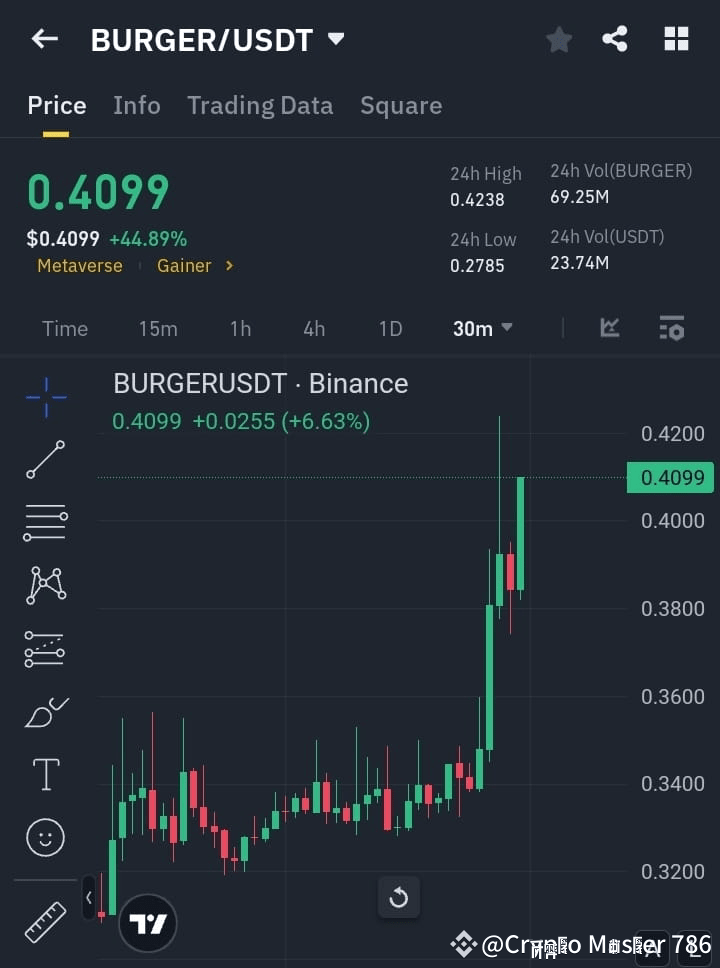
Task: Select the XABCD pattern tool
Action: pos(45,586)
